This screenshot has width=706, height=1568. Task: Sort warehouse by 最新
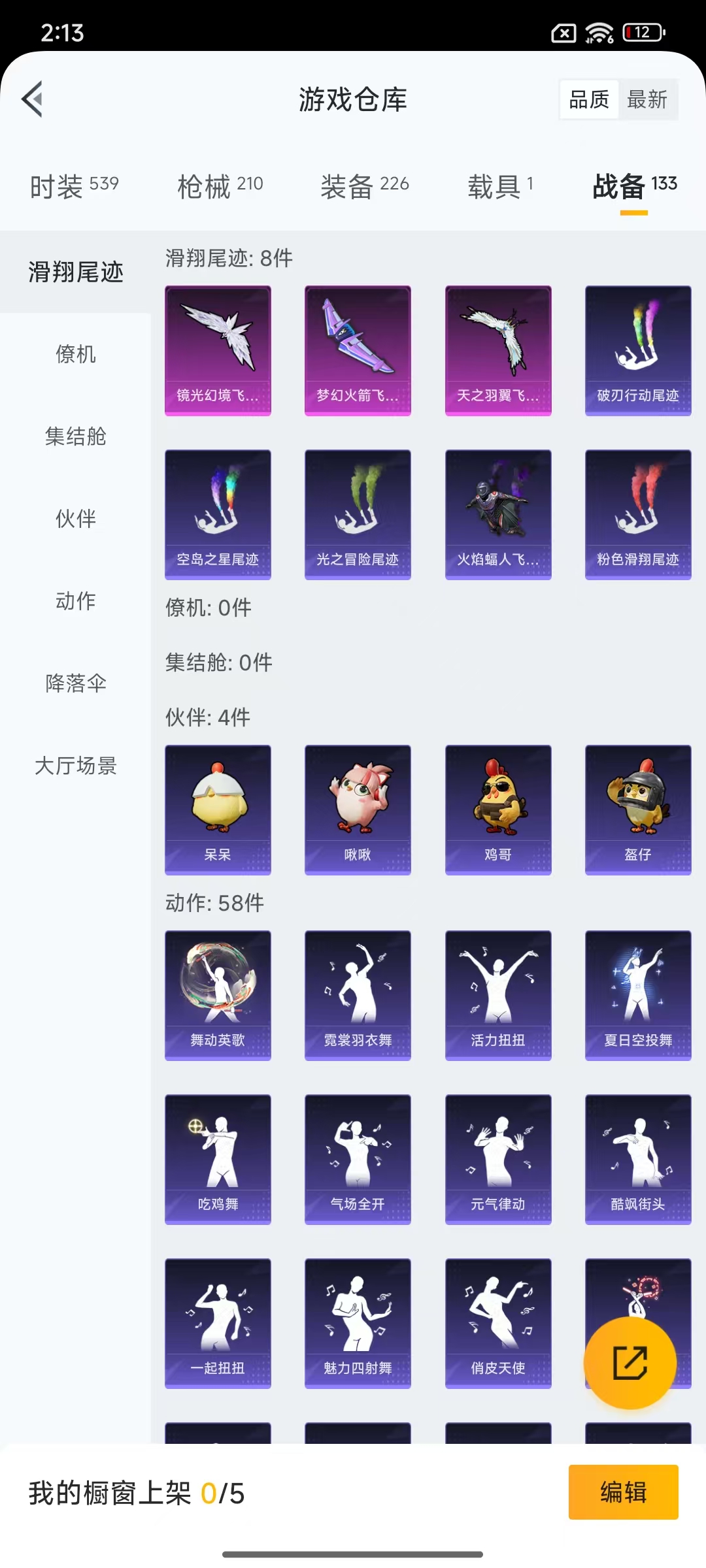tap(647, 100)
